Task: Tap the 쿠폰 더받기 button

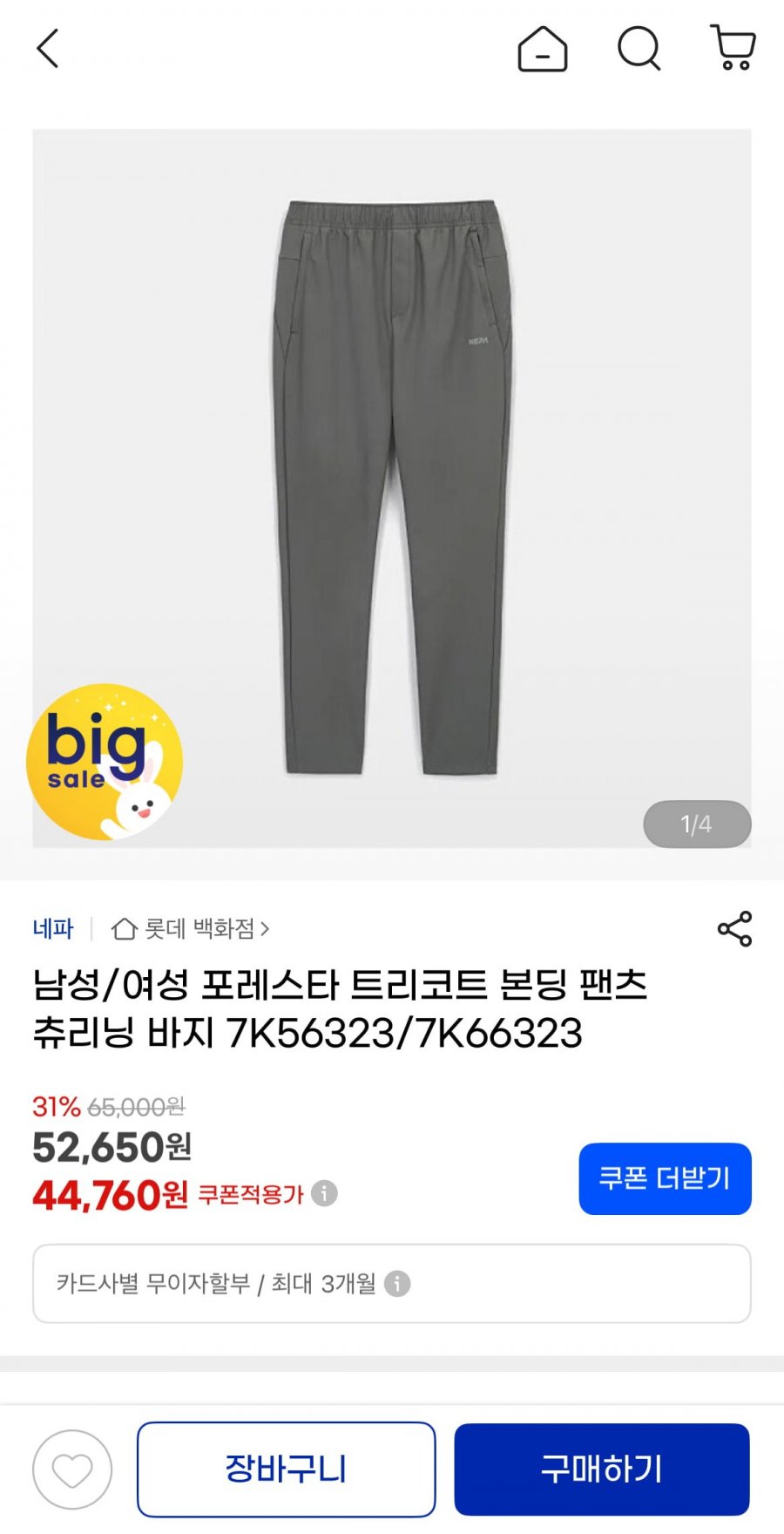Action: pos(665,1178)
